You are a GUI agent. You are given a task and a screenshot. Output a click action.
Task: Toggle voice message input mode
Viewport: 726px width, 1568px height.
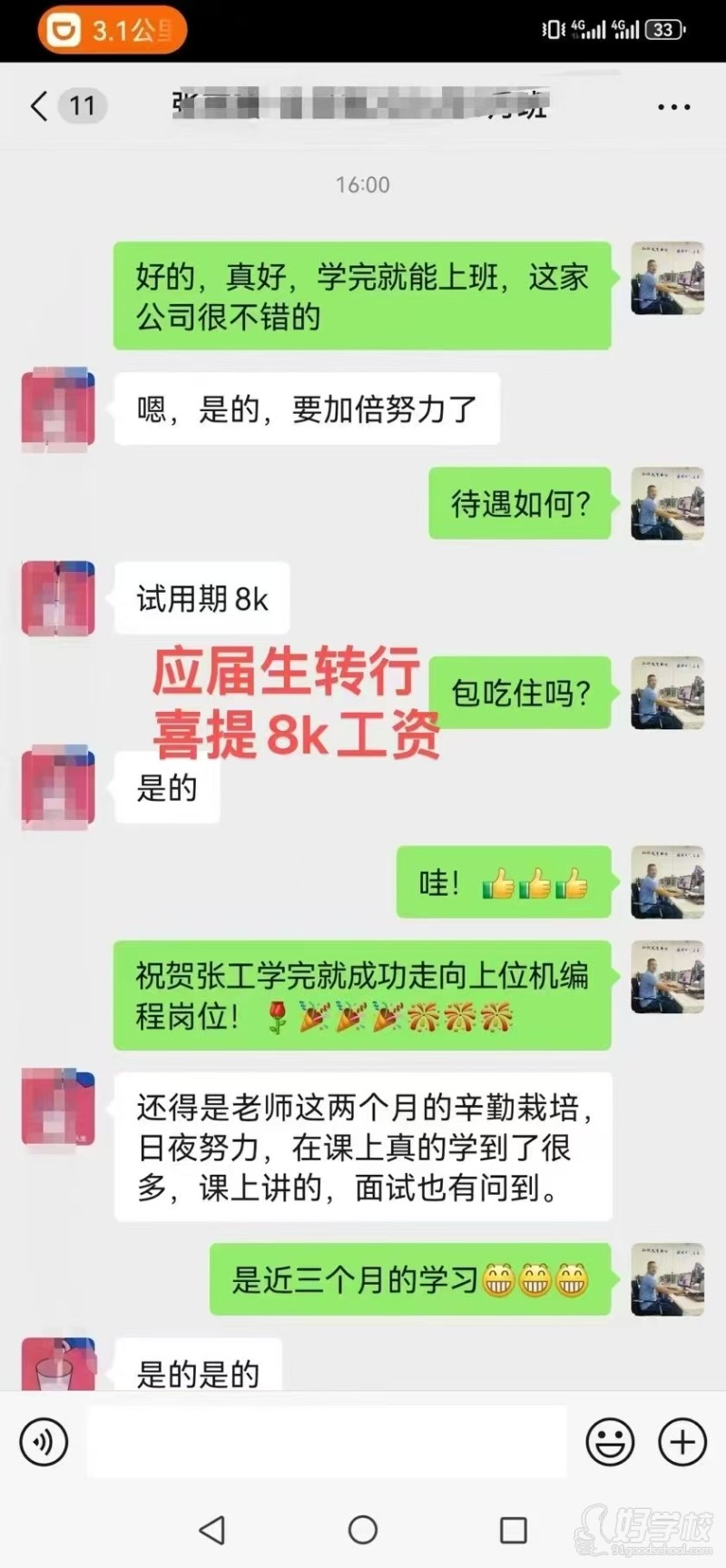44,1442
